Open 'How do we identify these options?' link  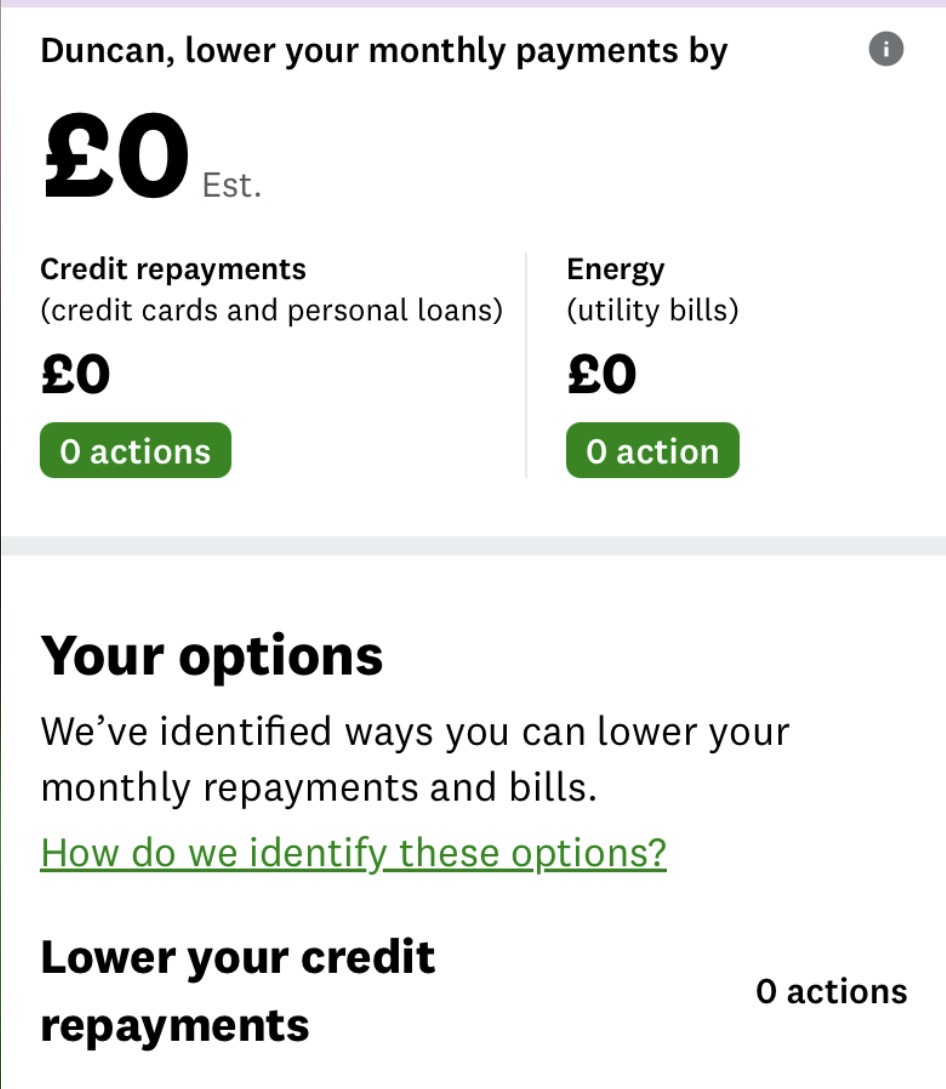tap(353, 853)
